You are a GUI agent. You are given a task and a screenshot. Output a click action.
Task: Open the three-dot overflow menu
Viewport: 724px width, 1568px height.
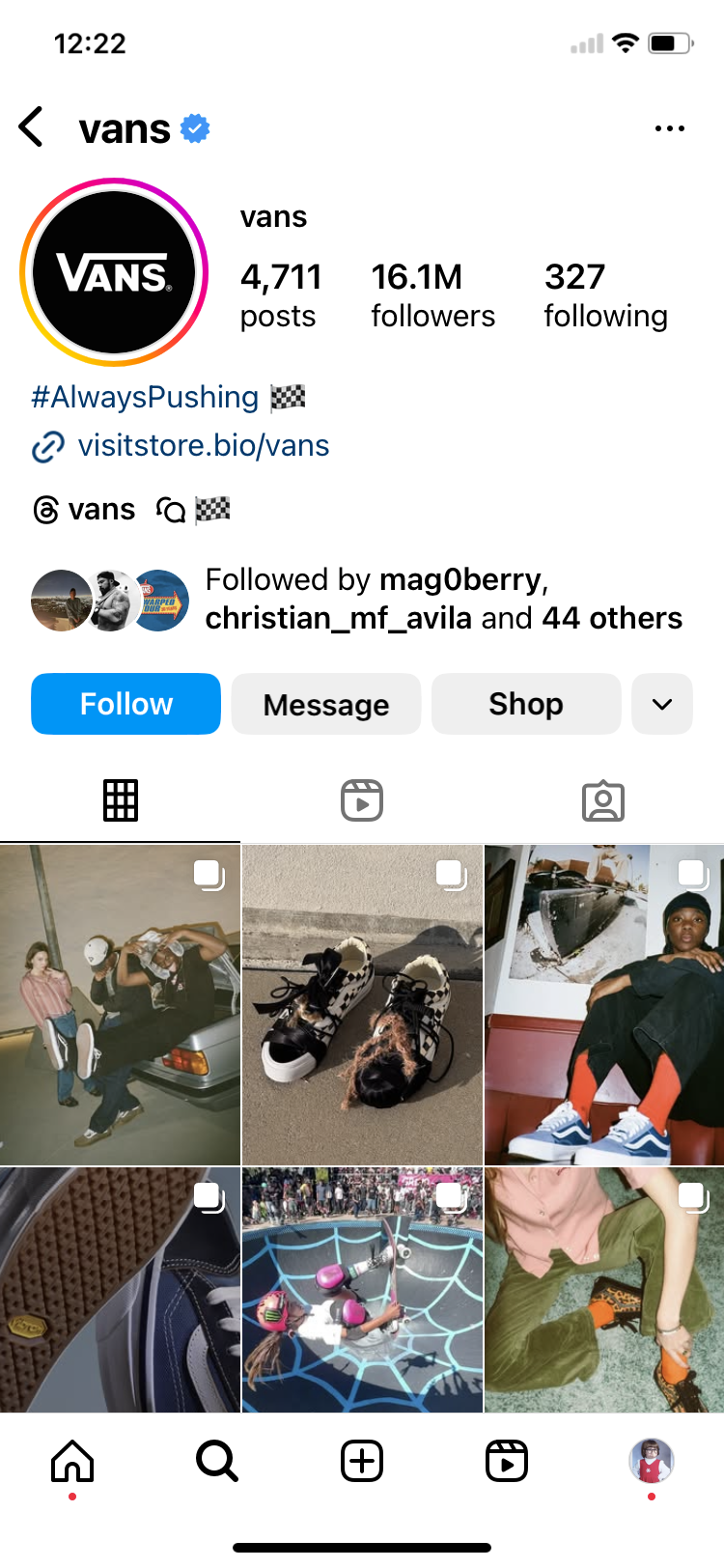pyautogui.click(x=669, y=128)
